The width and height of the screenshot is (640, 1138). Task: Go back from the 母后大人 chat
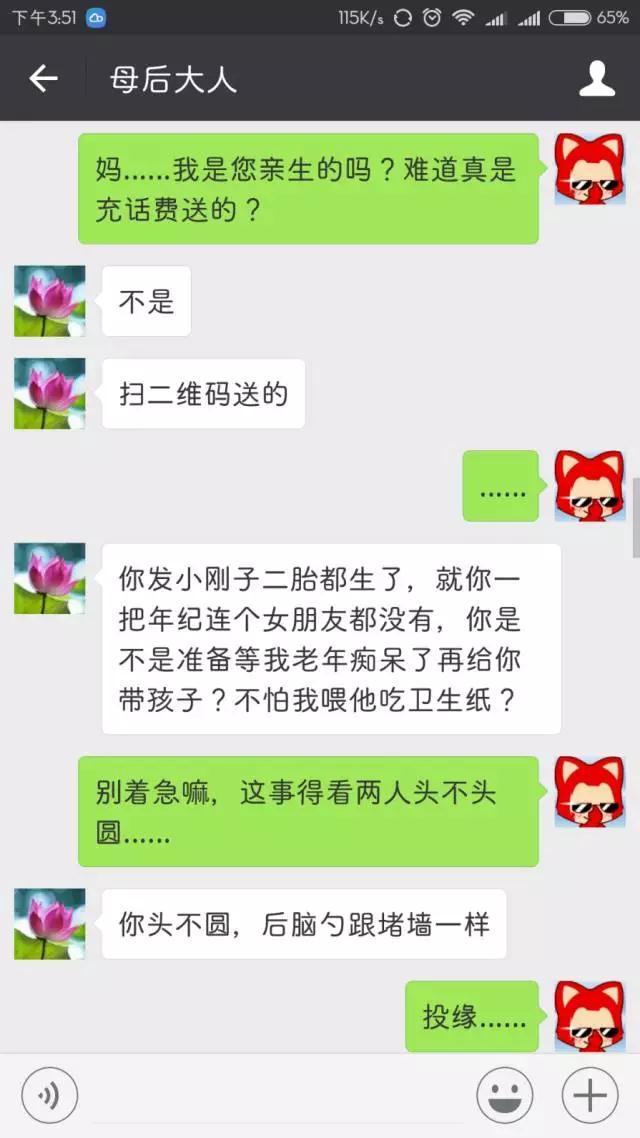(43, 79)
